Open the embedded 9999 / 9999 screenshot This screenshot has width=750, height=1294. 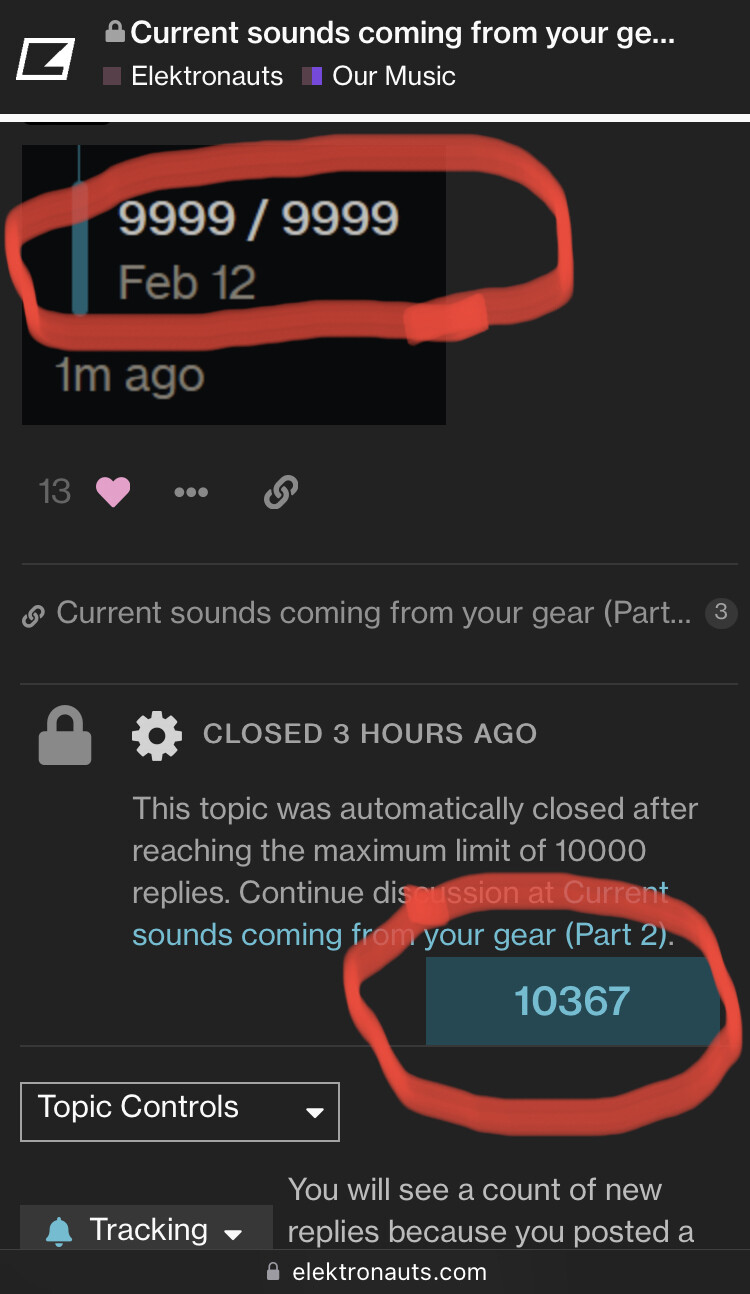(234, 285)
